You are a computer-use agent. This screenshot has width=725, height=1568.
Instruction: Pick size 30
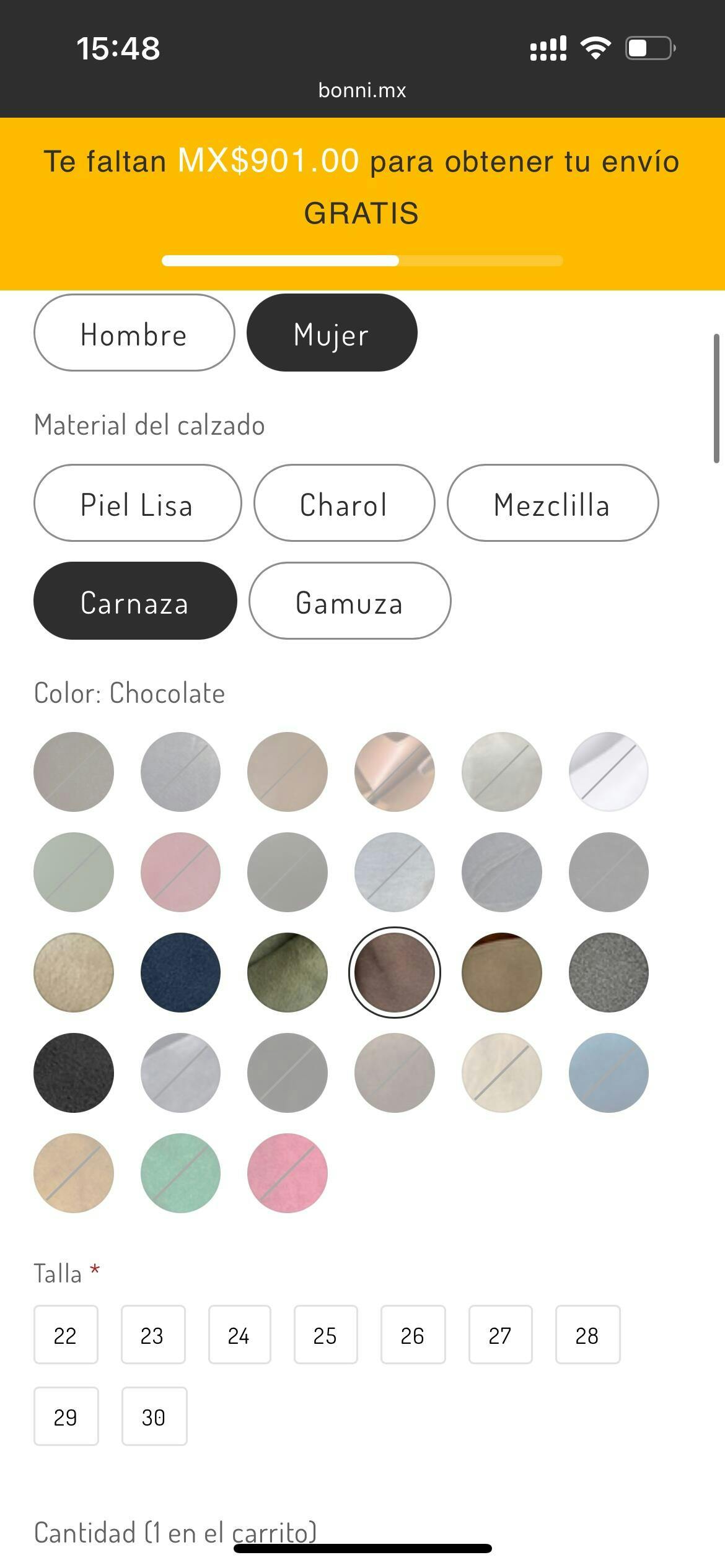154,1416
